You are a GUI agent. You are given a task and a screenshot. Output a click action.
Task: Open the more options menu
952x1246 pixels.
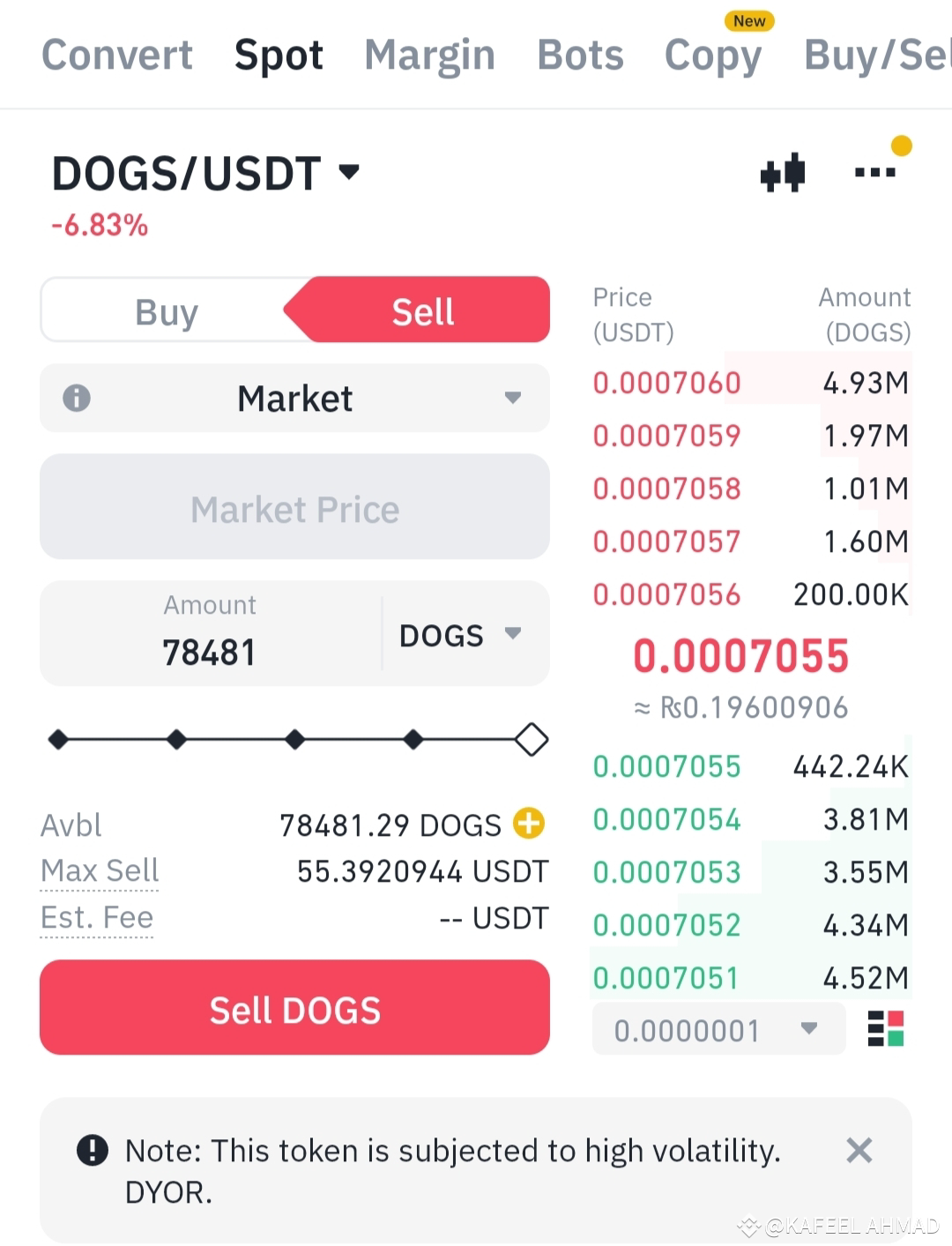[x=874, y=173]
